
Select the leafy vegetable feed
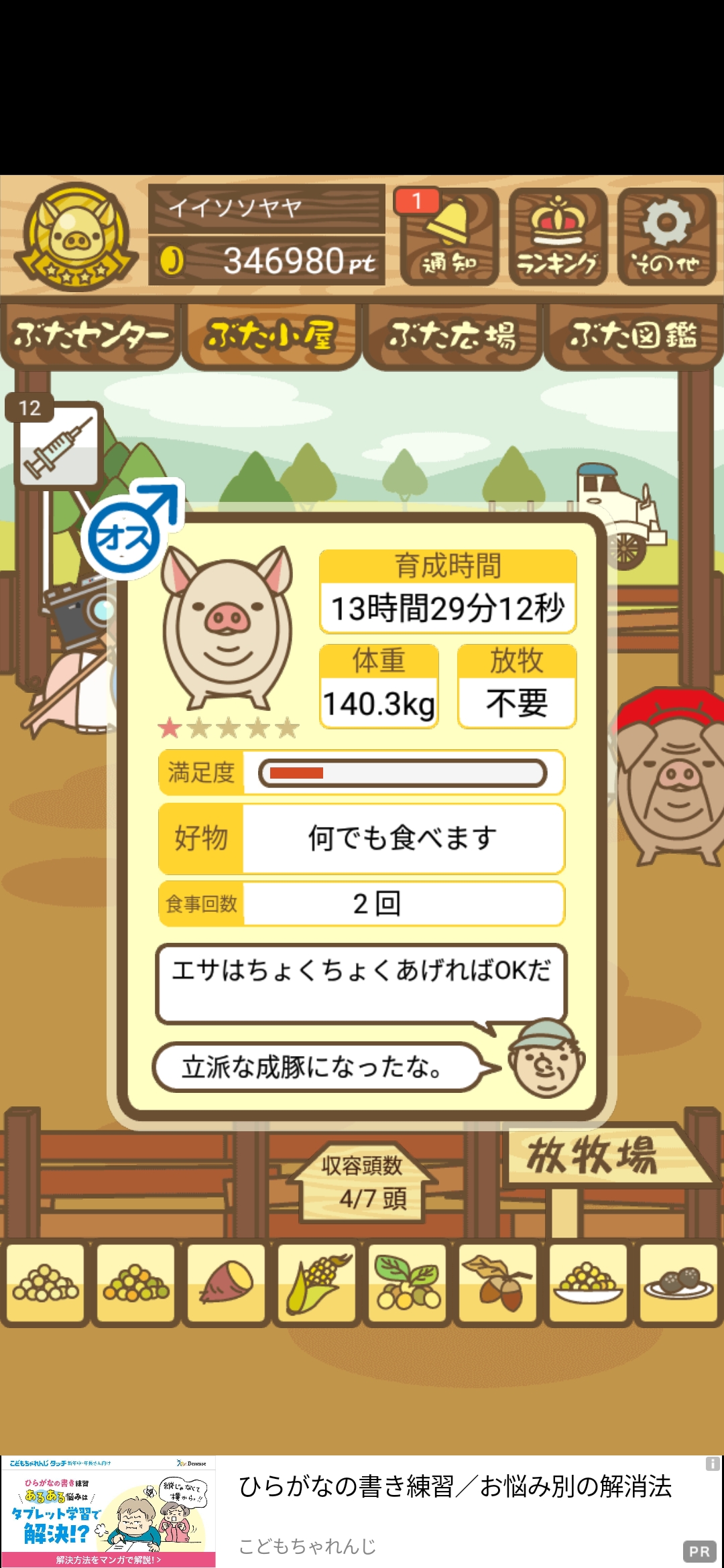407,1283
